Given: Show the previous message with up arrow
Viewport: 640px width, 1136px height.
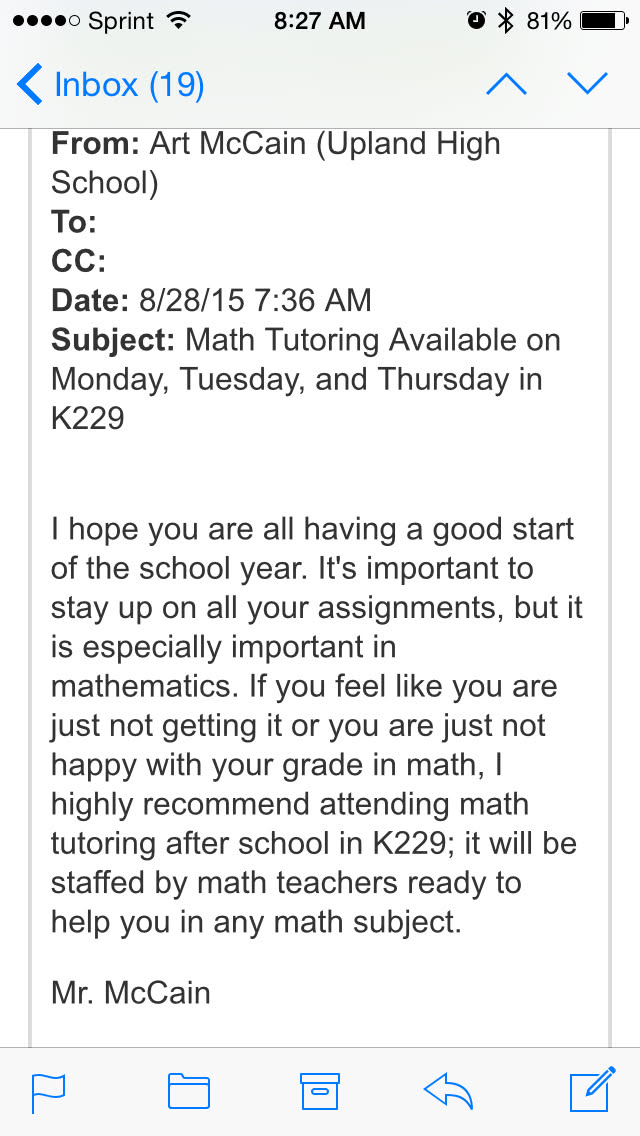Looking at the screenshot, I should (506, 85).
